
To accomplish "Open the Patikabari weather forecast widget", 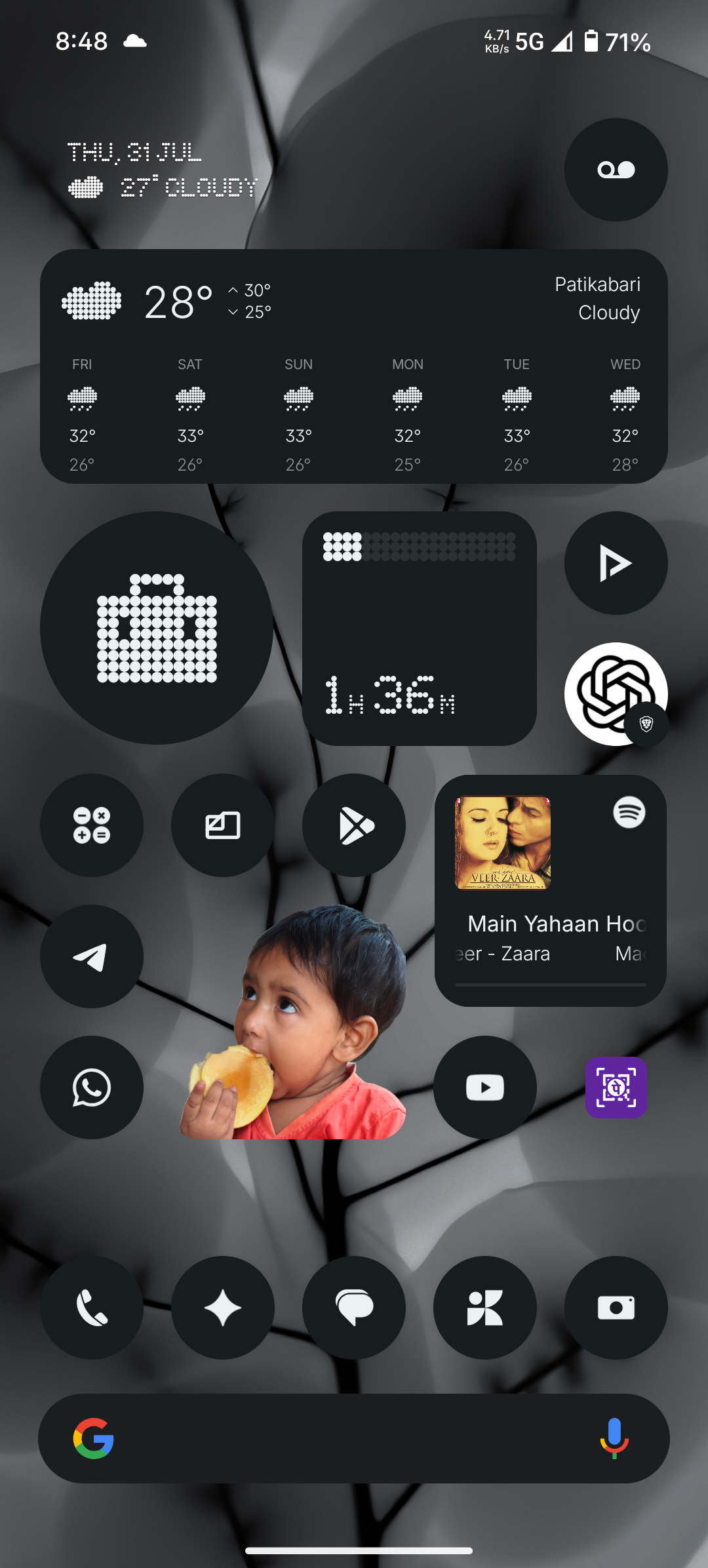I will (353, 366).
